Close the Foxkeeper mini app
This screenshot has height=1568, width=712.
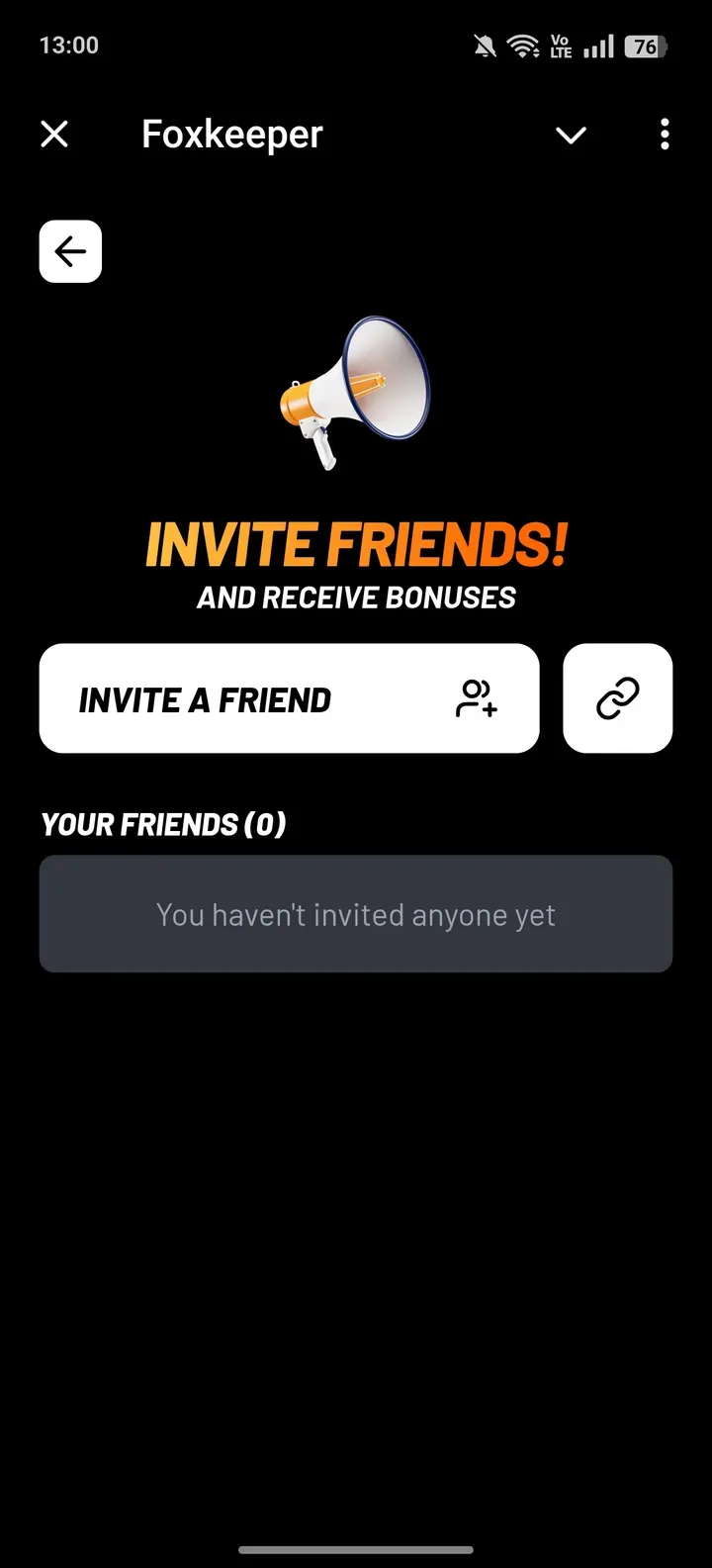point(54,134)
